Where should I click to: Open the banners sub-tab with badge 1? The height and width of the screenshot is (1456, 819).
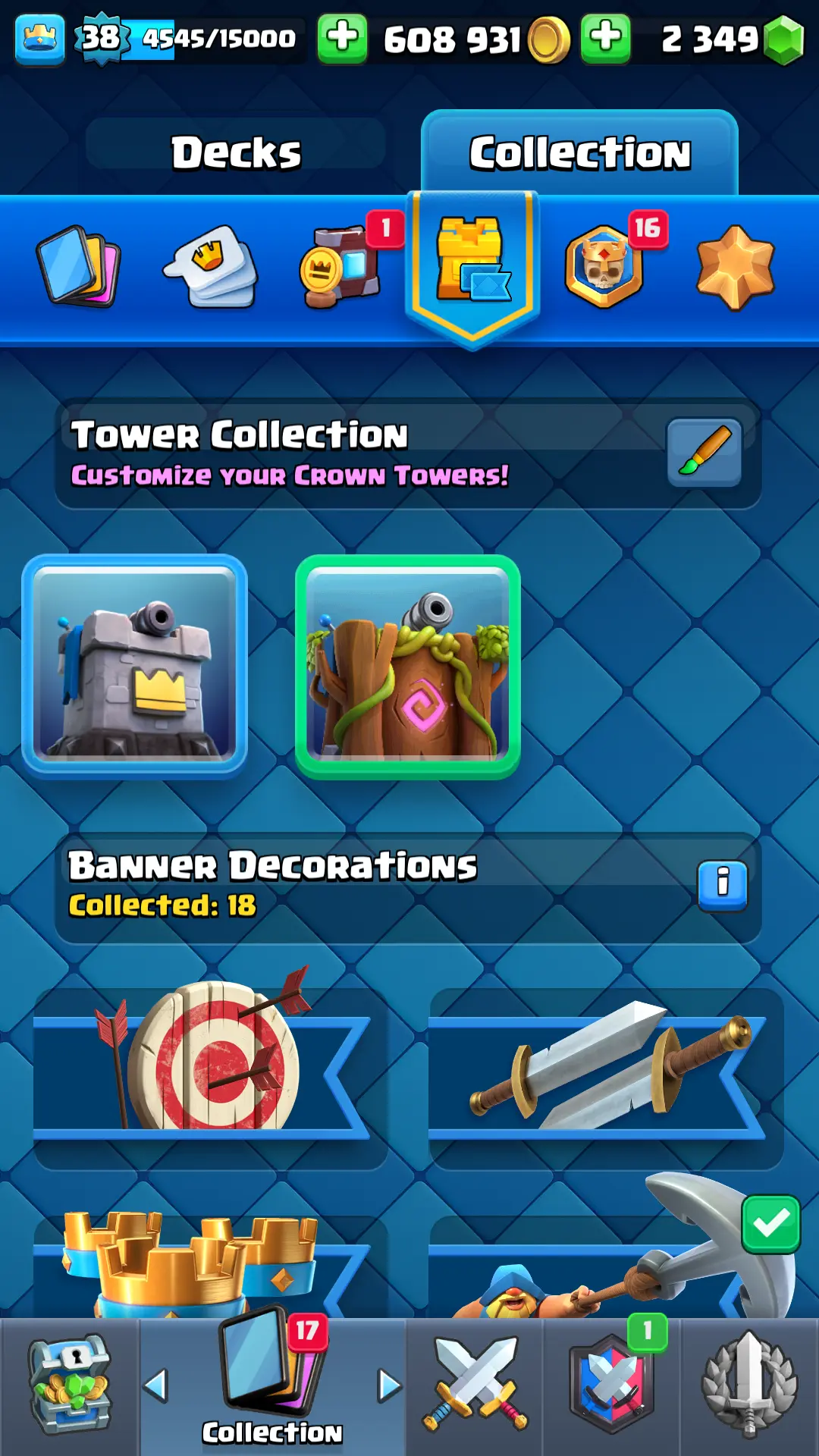pyautogui.click(x=341, y=266)
